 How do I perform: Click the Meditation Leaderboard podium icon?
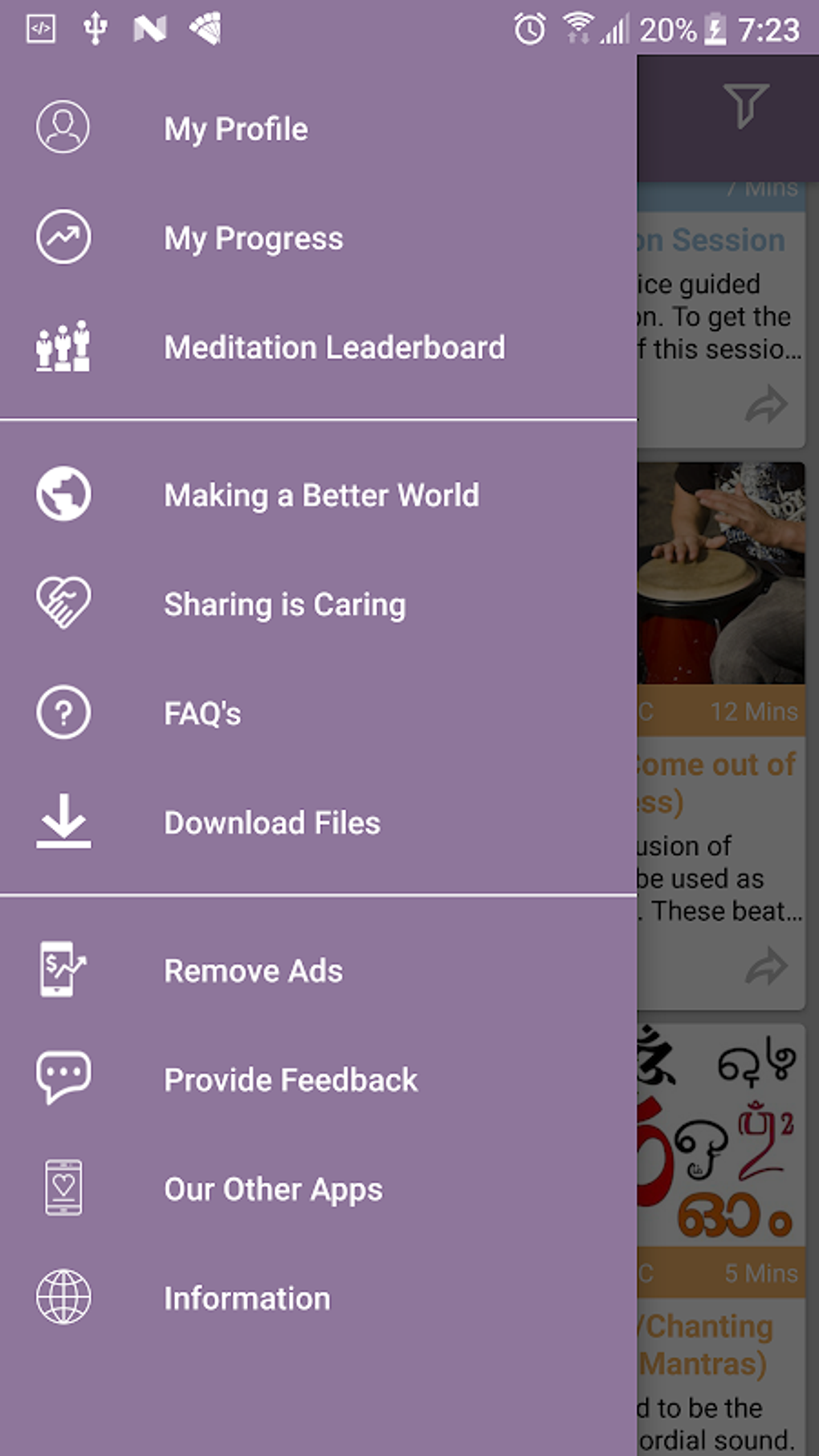63,347
